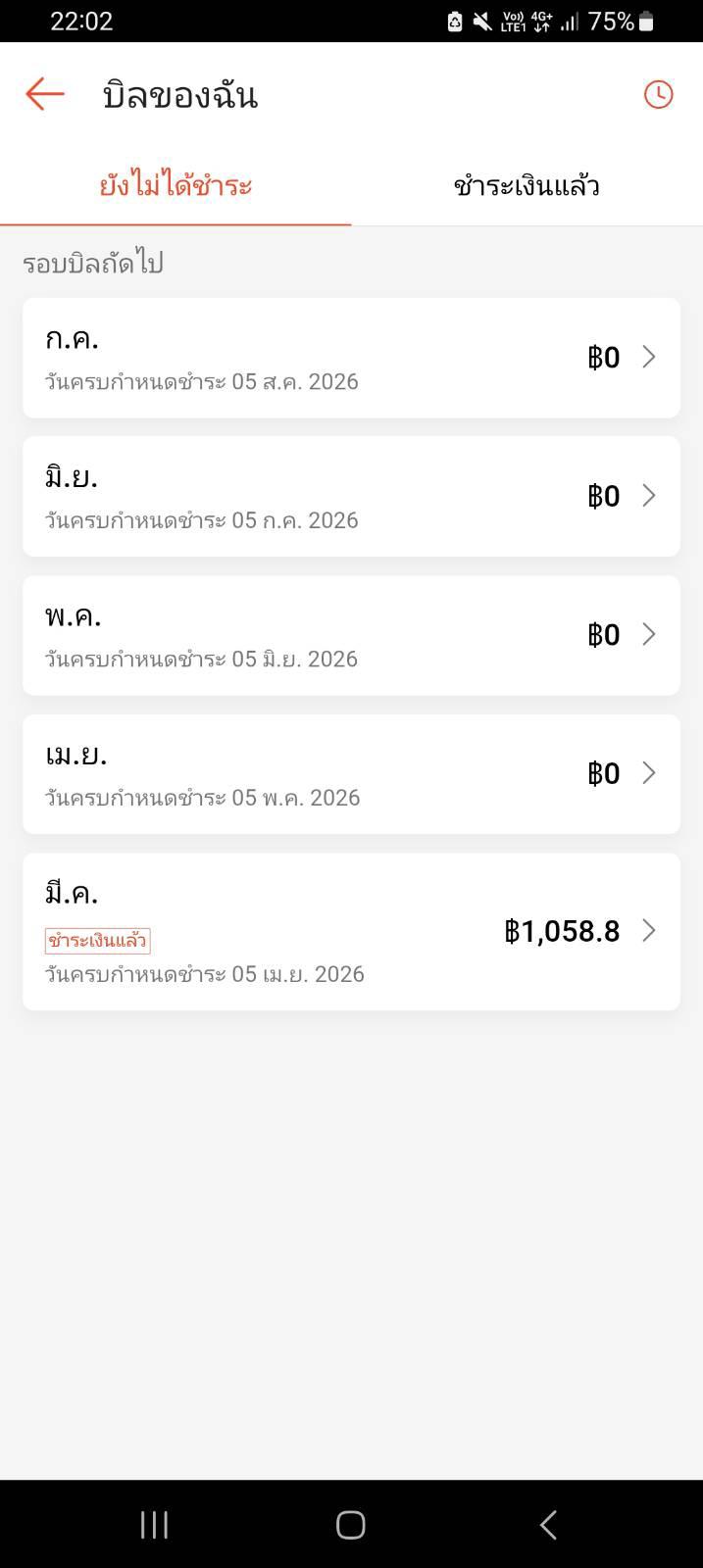Open the billing history clock icon
This screenshot has height=1568, width=703.
[658, 94]
